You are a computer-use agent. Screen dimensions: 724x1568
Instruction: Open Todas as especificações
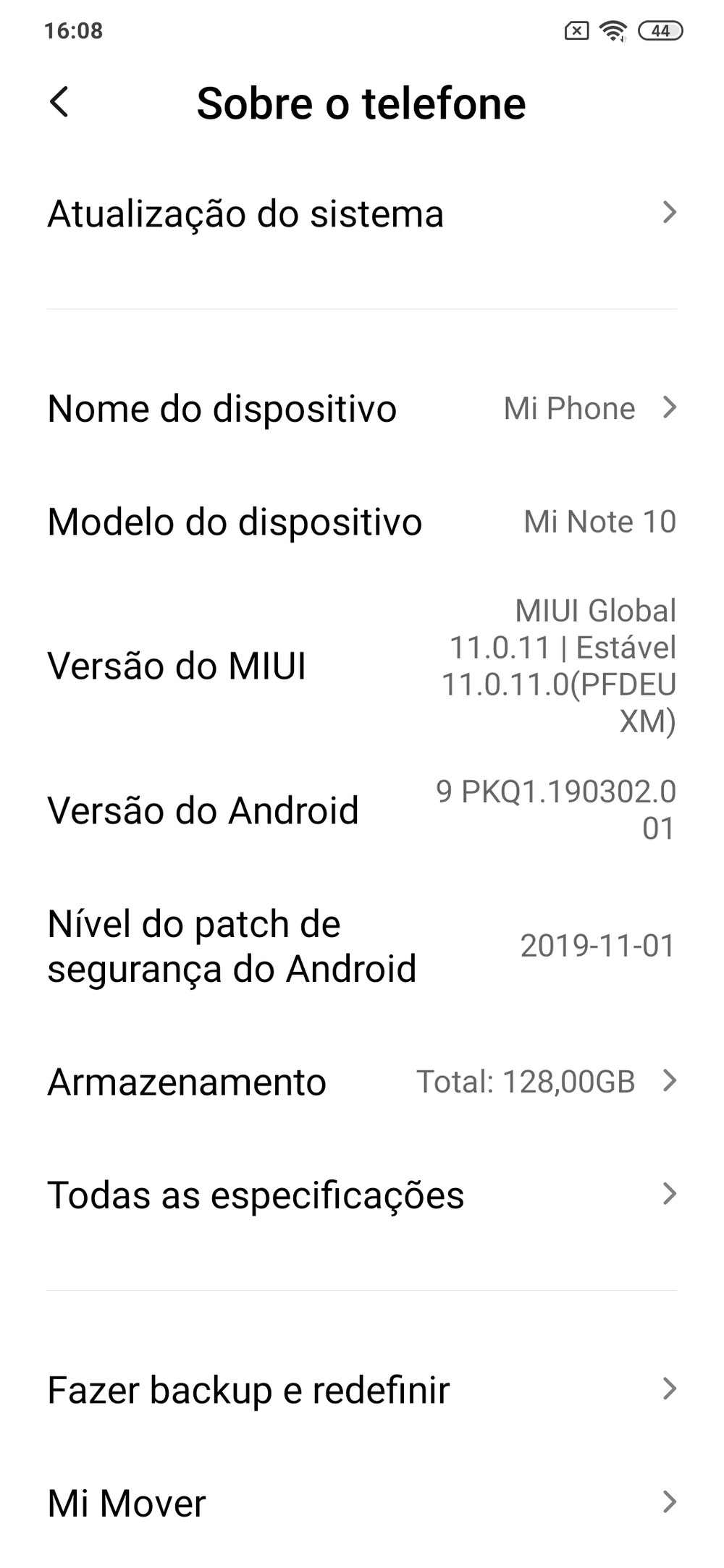[361, 1195]
